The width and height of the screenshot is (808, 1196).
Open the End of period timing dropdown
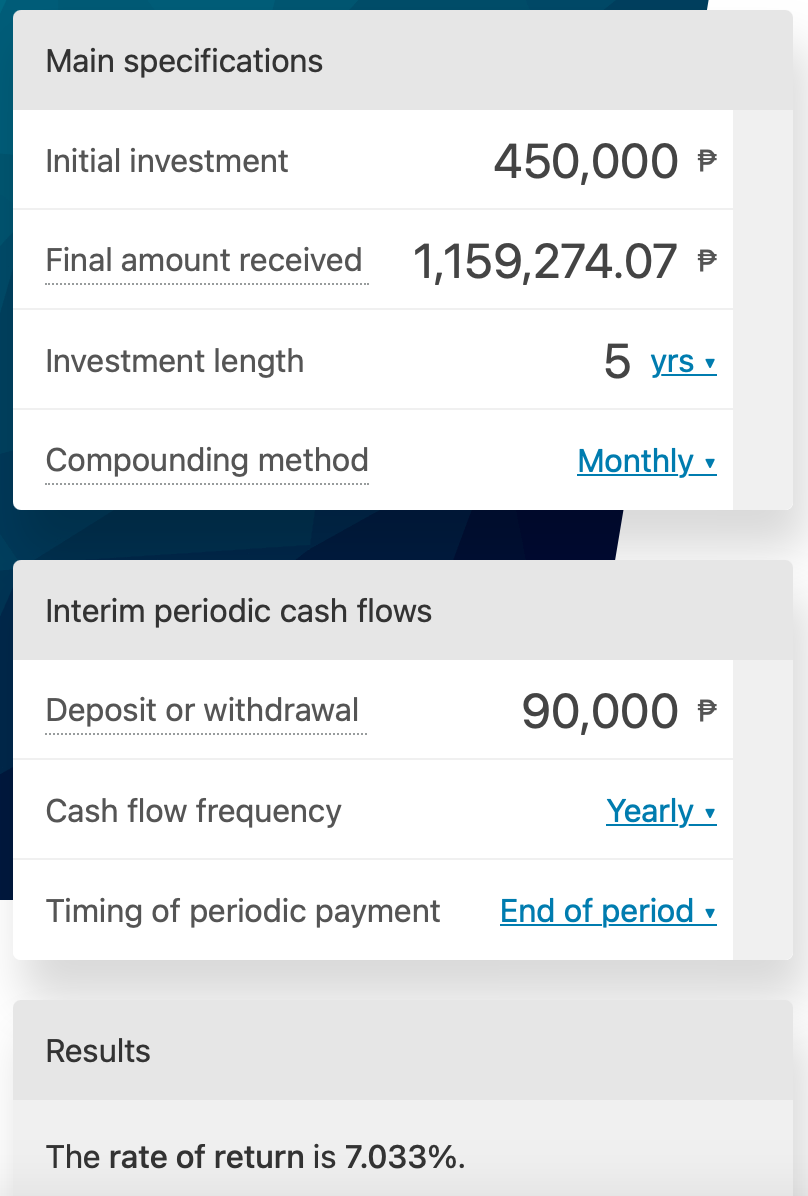(x=607, y=911)
